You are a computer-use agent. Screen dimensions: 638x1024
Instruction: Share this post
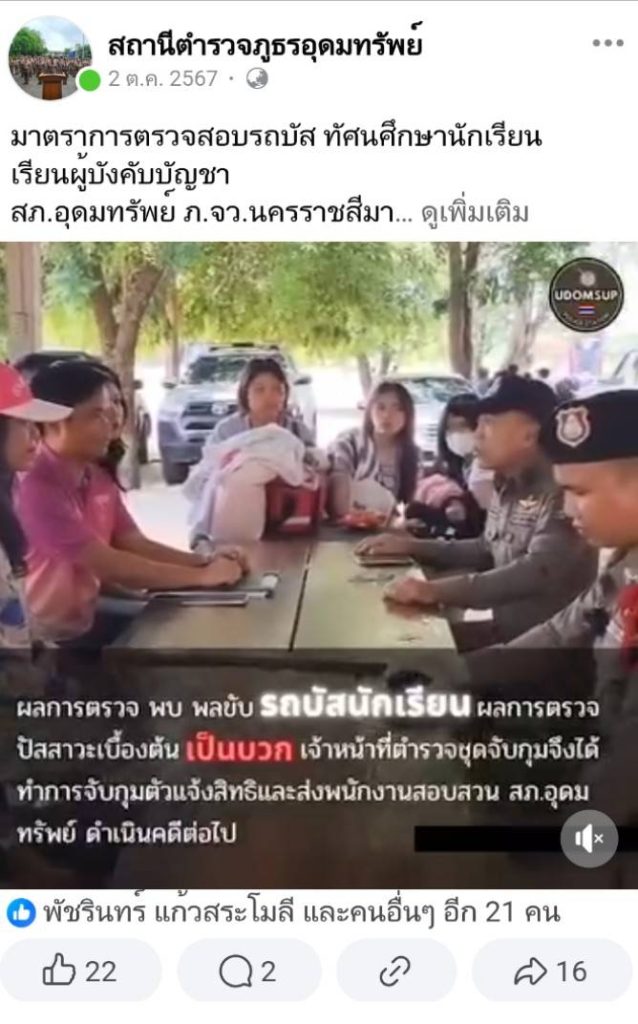tap(551, 970)
